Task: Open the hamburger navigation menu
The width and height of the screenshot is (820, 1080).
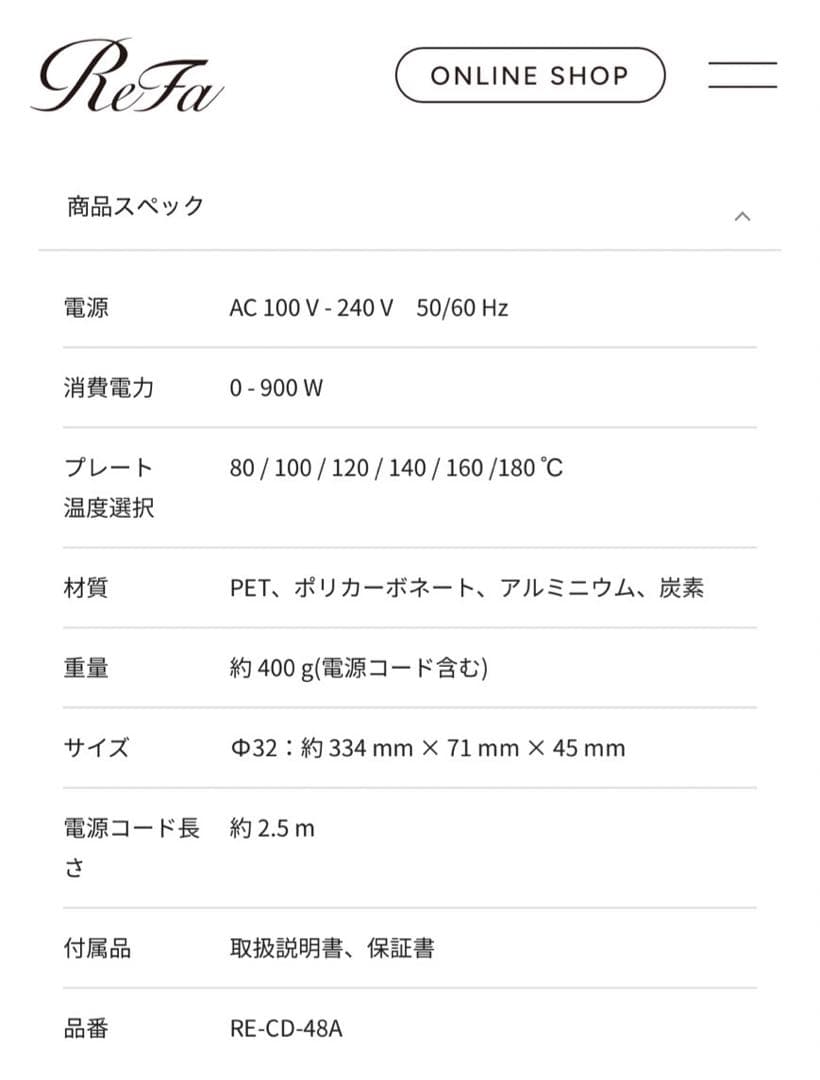Action: (x=742, y=75)
